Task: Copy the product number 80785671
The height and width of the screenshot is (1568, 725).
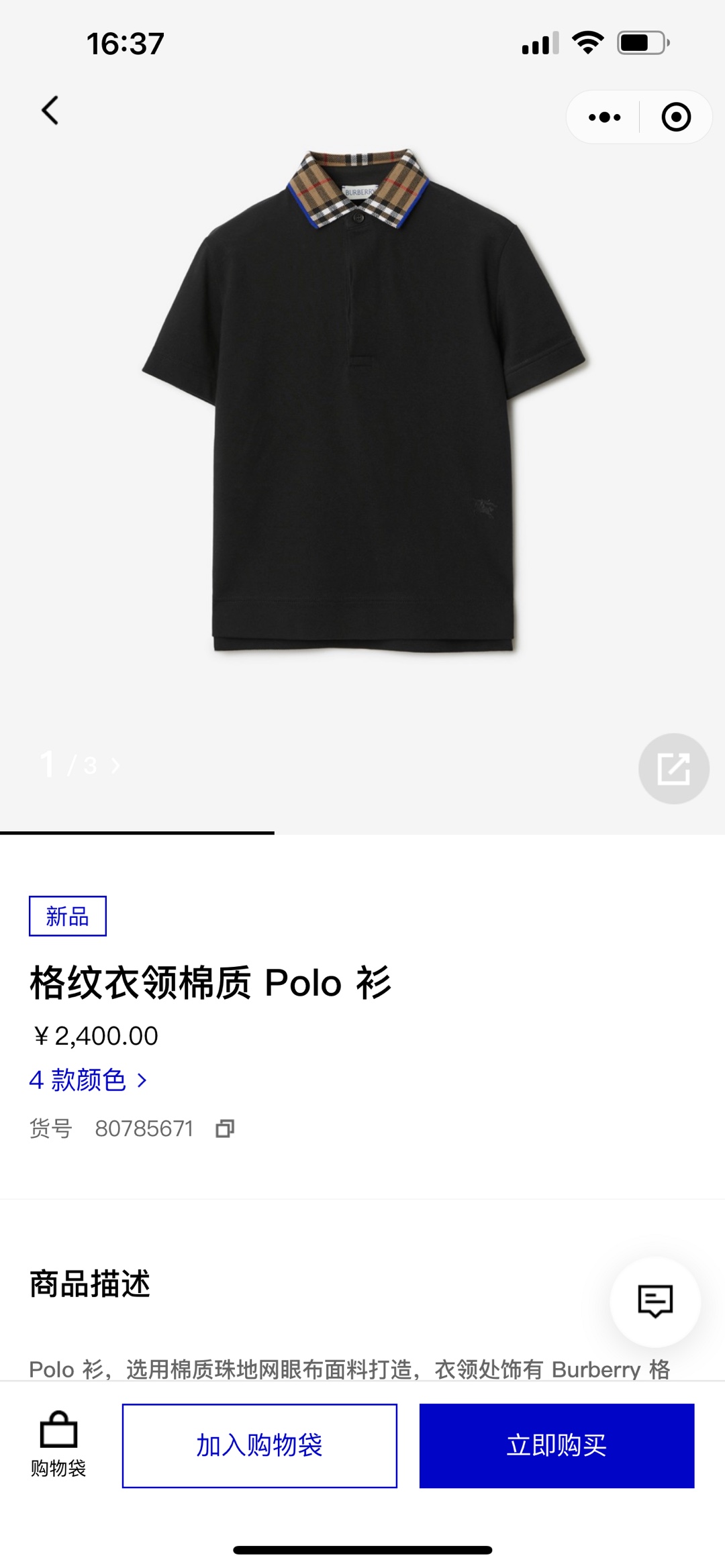Action: pyautogui.click(x=225, y=1129)
